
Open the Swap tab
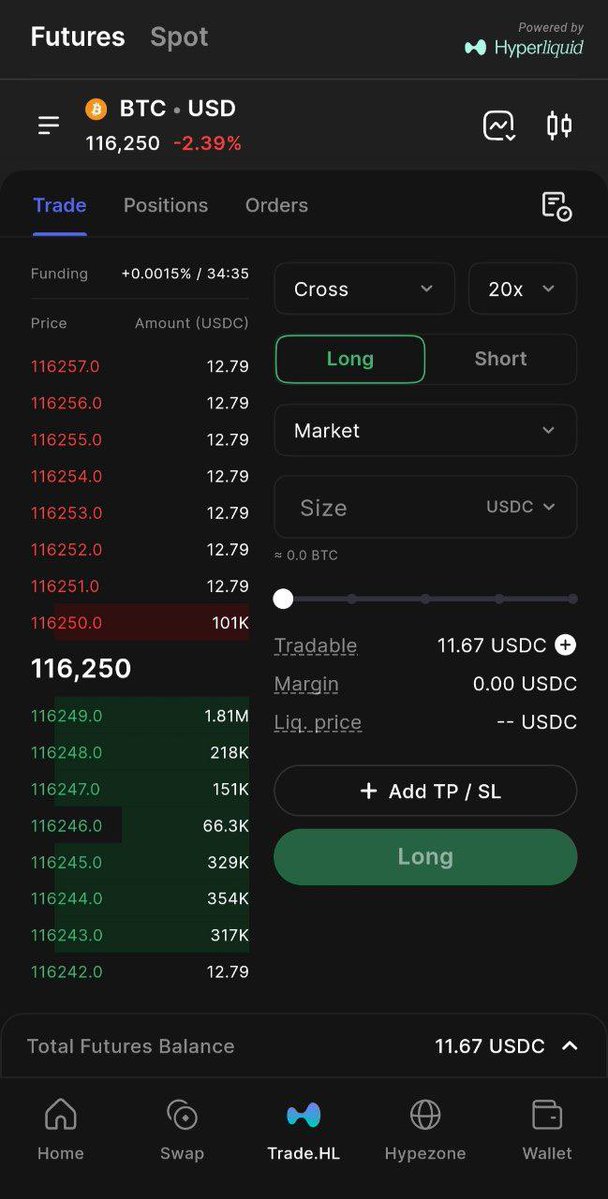[x=182, y=1130]
